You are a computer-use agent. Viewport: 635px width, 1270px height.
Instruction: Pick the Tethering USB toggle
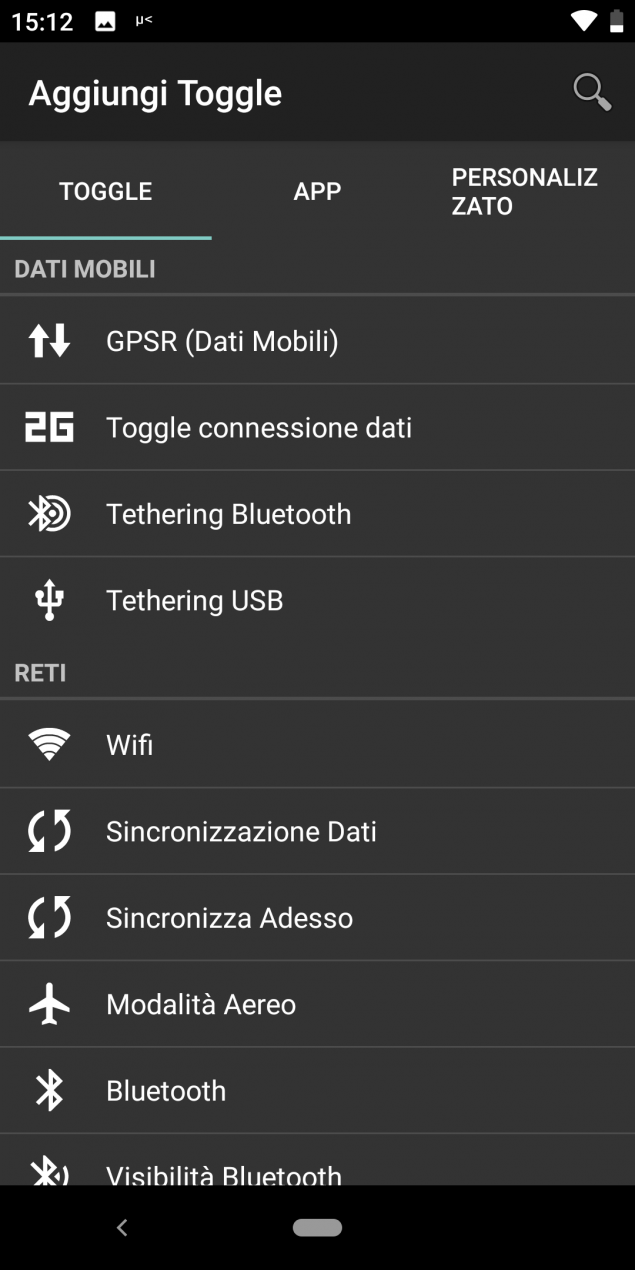[317, 600]
